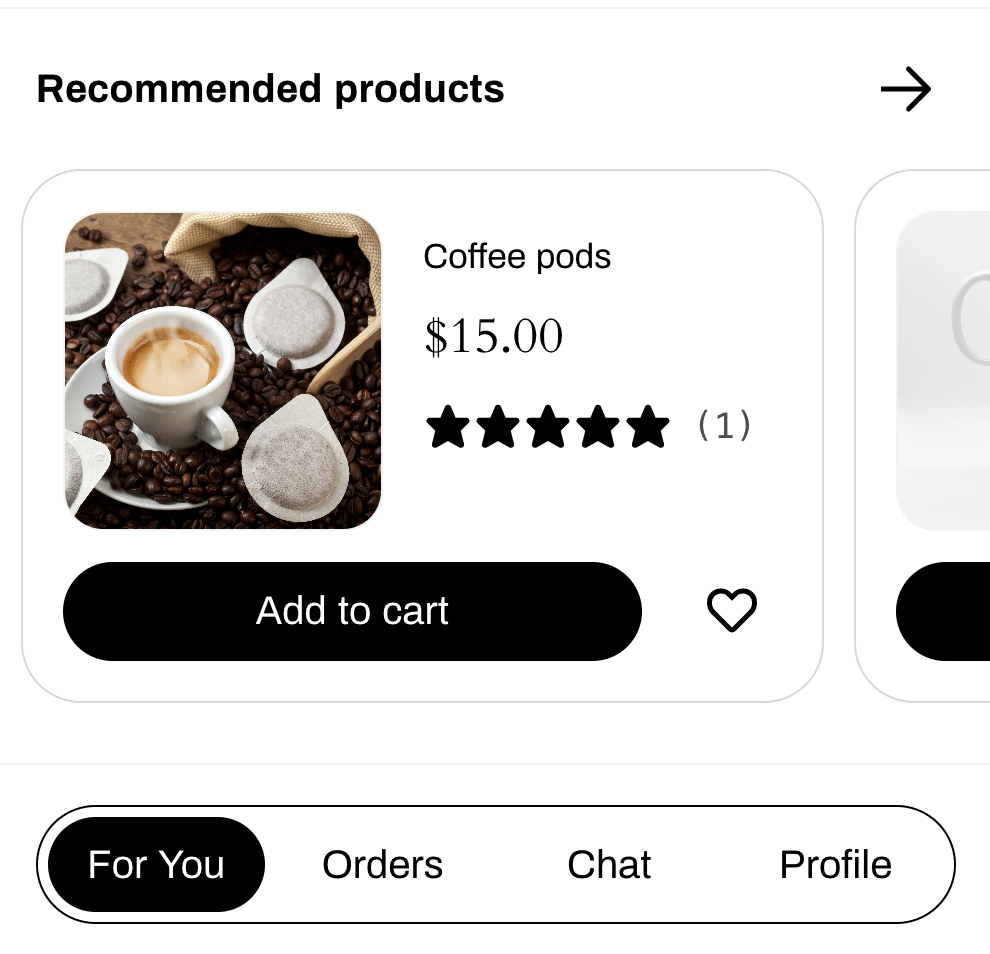The height and width of the screenshot is (954, 990).
Task: Open the Chat tab
Action: [609, 865]
